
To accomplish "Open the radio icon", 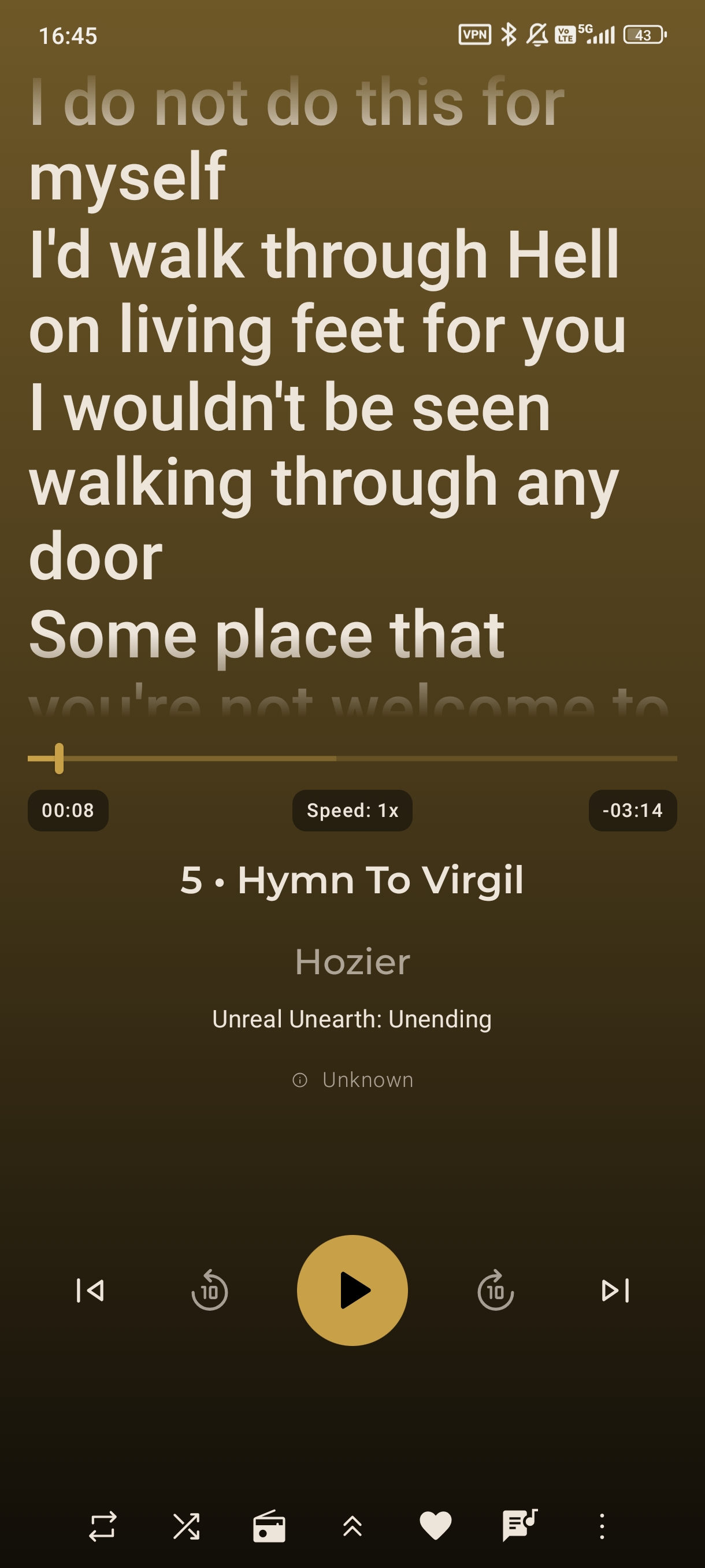I will point(269,1526).
